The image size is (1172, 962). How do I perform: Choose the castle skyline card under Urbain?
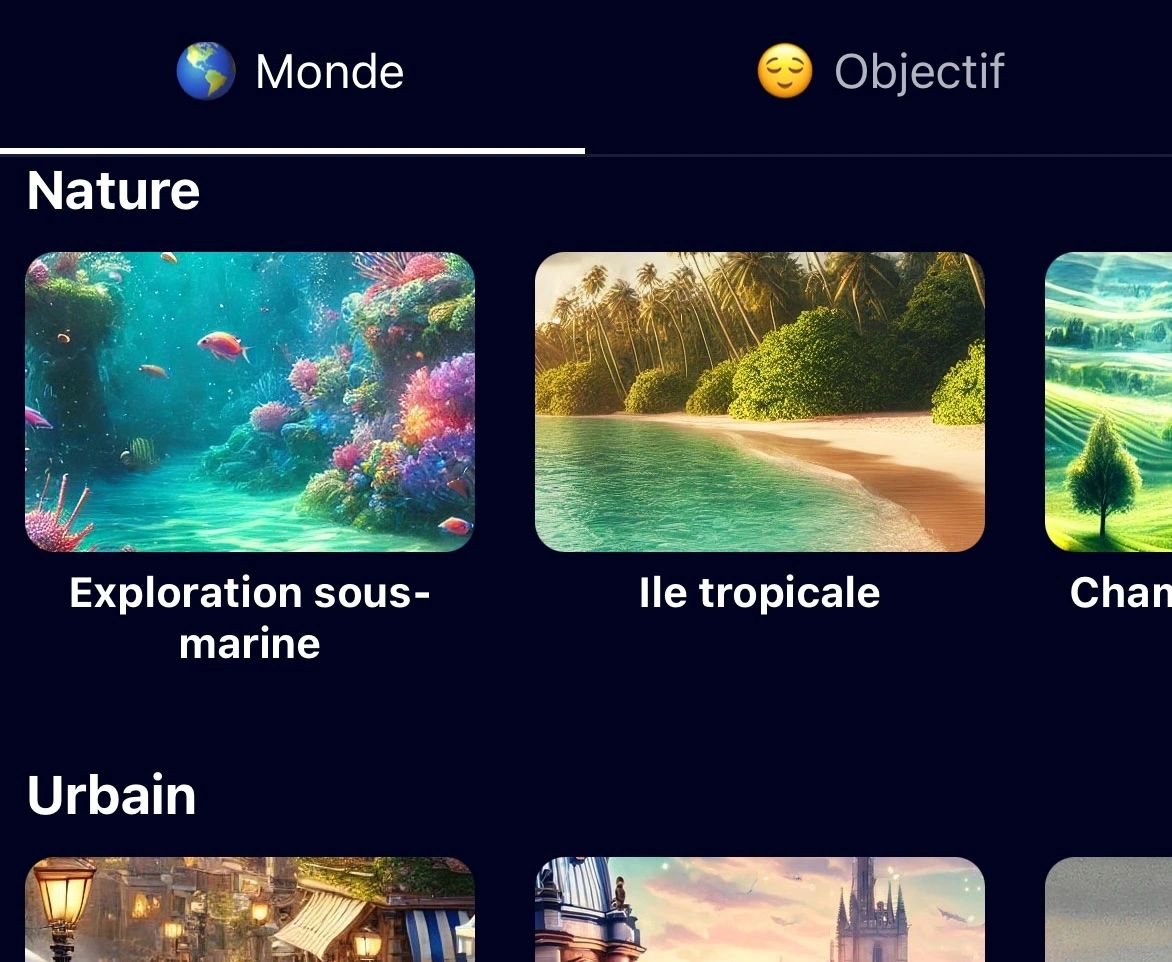[760, 910]
